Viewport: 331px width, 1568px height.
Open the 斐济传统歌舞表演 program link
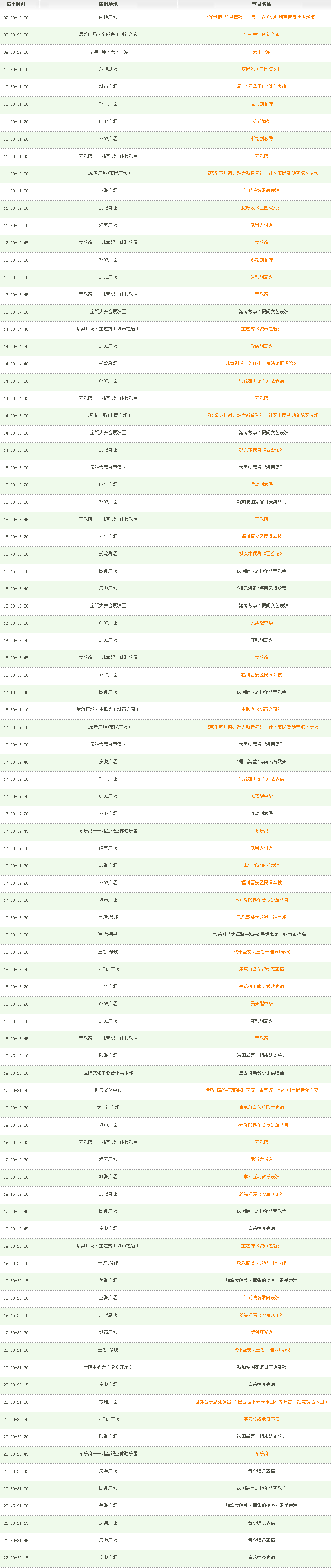pyautogui.click(x=261, y=1419)
